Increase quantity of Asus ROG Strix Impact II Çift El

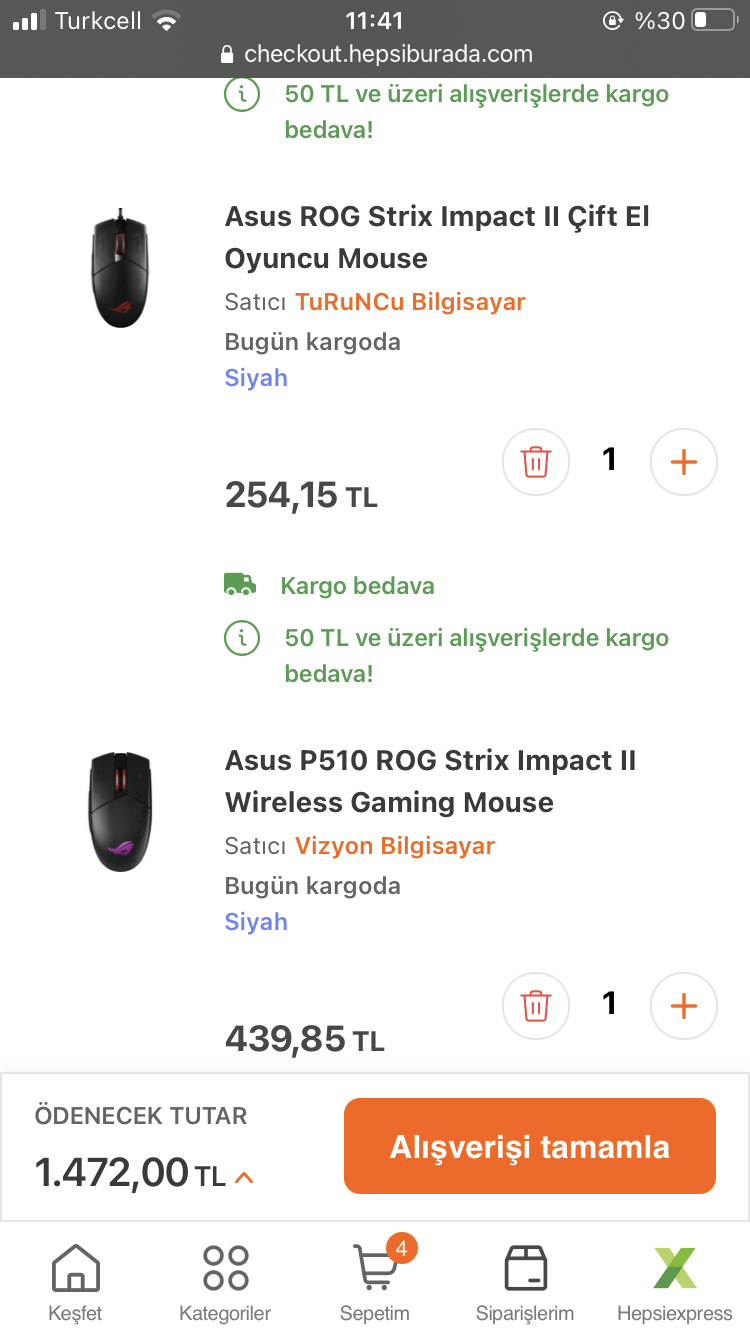[x=684, y=462]
